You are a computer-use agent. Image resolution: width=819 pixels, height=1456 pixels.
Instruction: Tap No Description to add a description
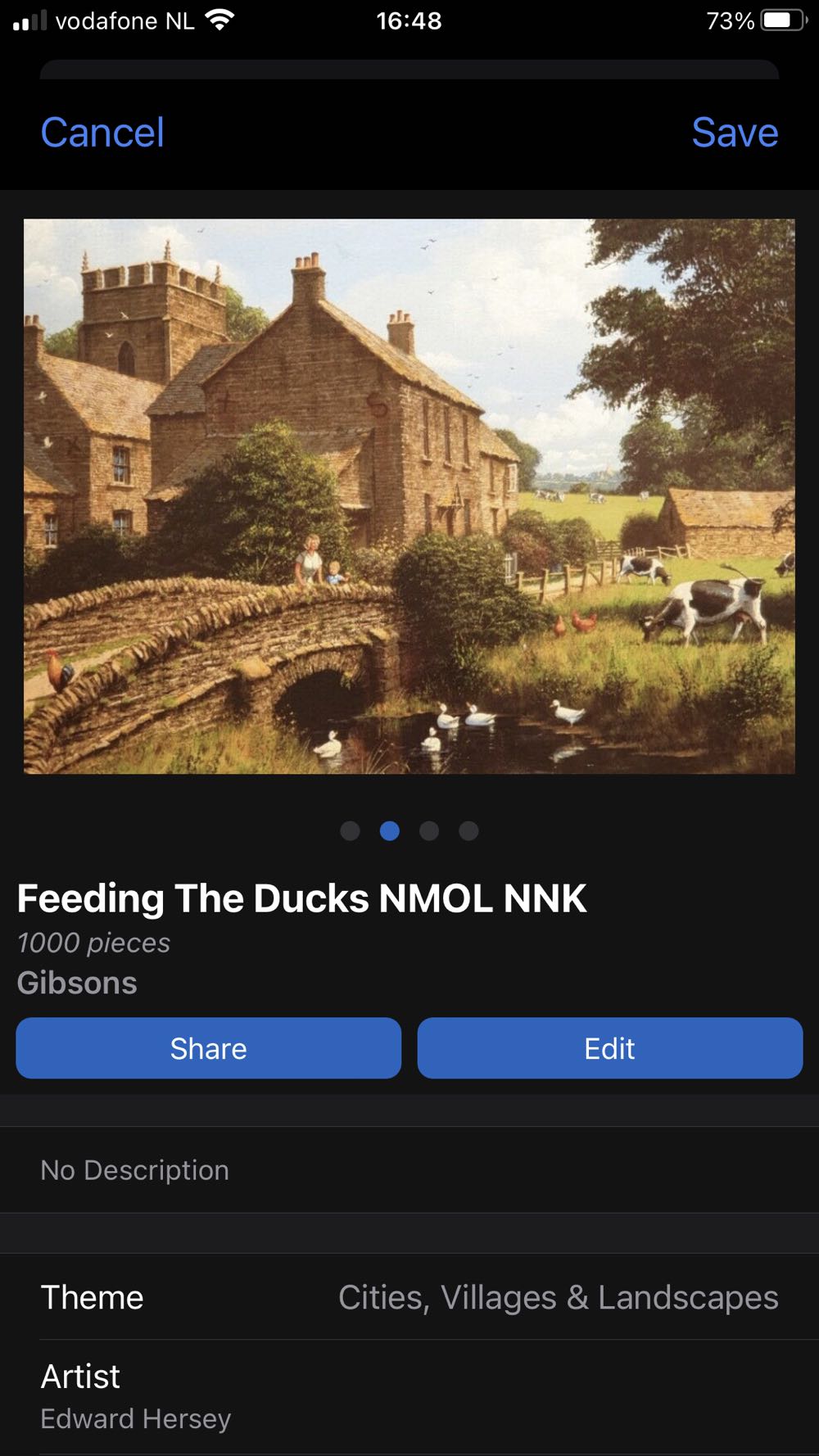coord(135,1169)
